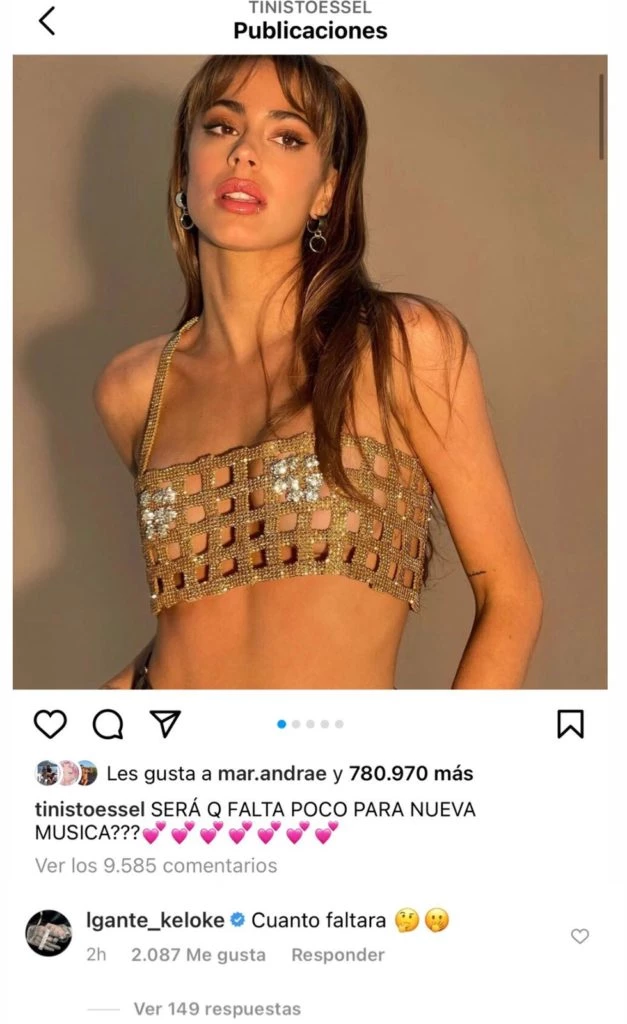The height and width of the screenshot is (1024, 627).
Task: Tap Responder on lgante_keloke's comment
Action: (x=337, y=955)
